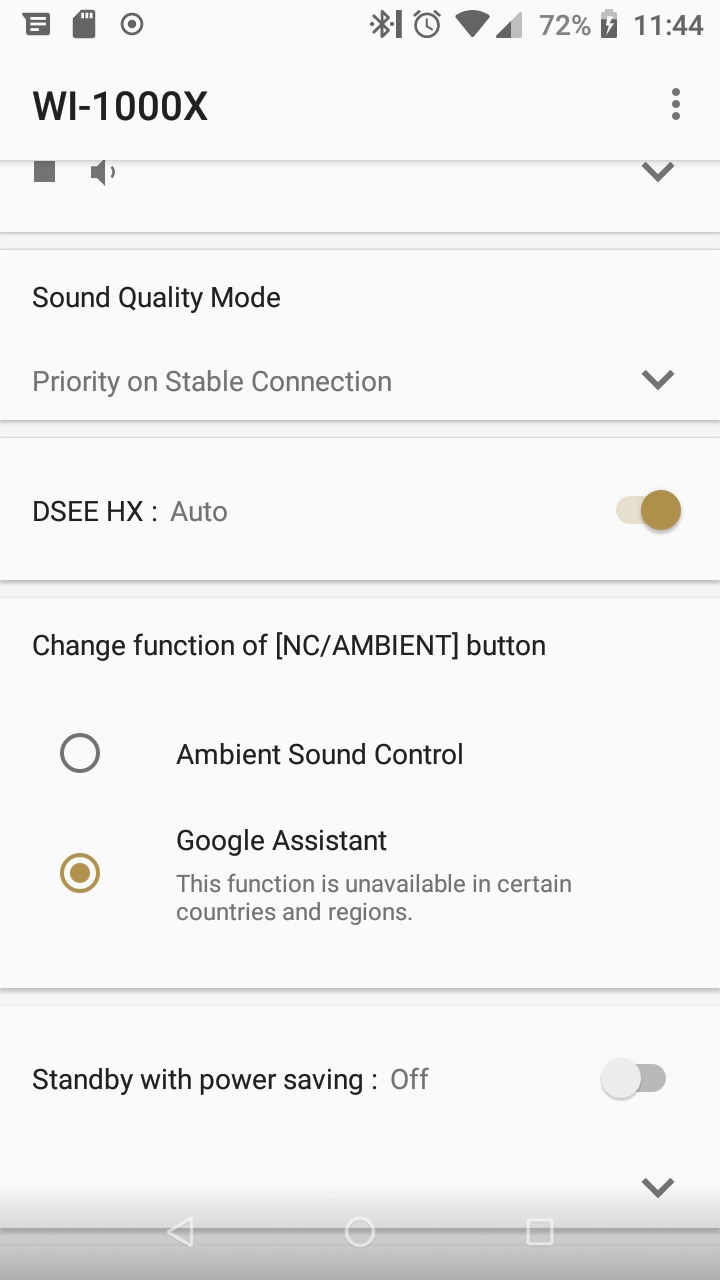
Task: Select the Ambient Sound Control option
Action: pos(80,753)
